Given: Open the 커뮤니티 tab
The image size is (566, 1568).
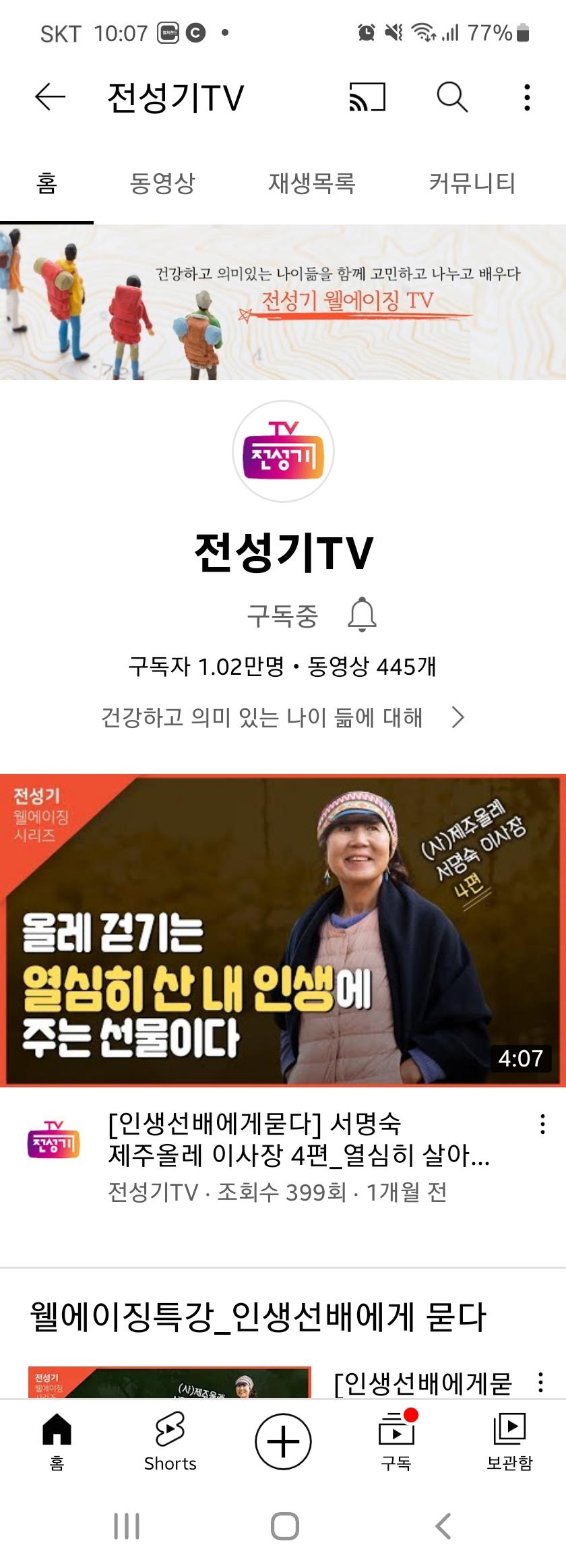Looking at the screenshot, I should pyautogui.click(x=472, y=183).
